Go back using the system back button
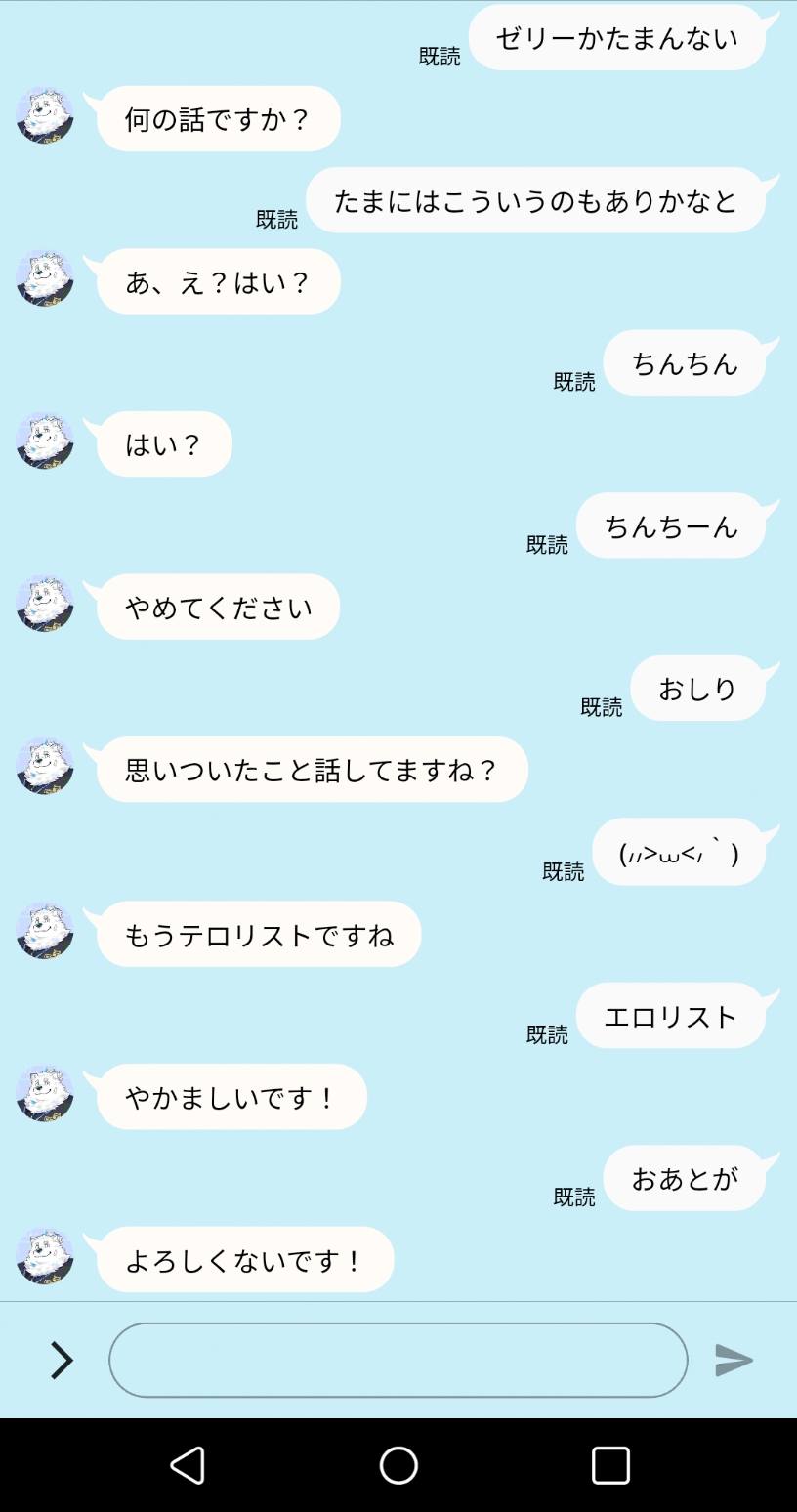The image size is (797, 1512). [x=187, y=1465]
